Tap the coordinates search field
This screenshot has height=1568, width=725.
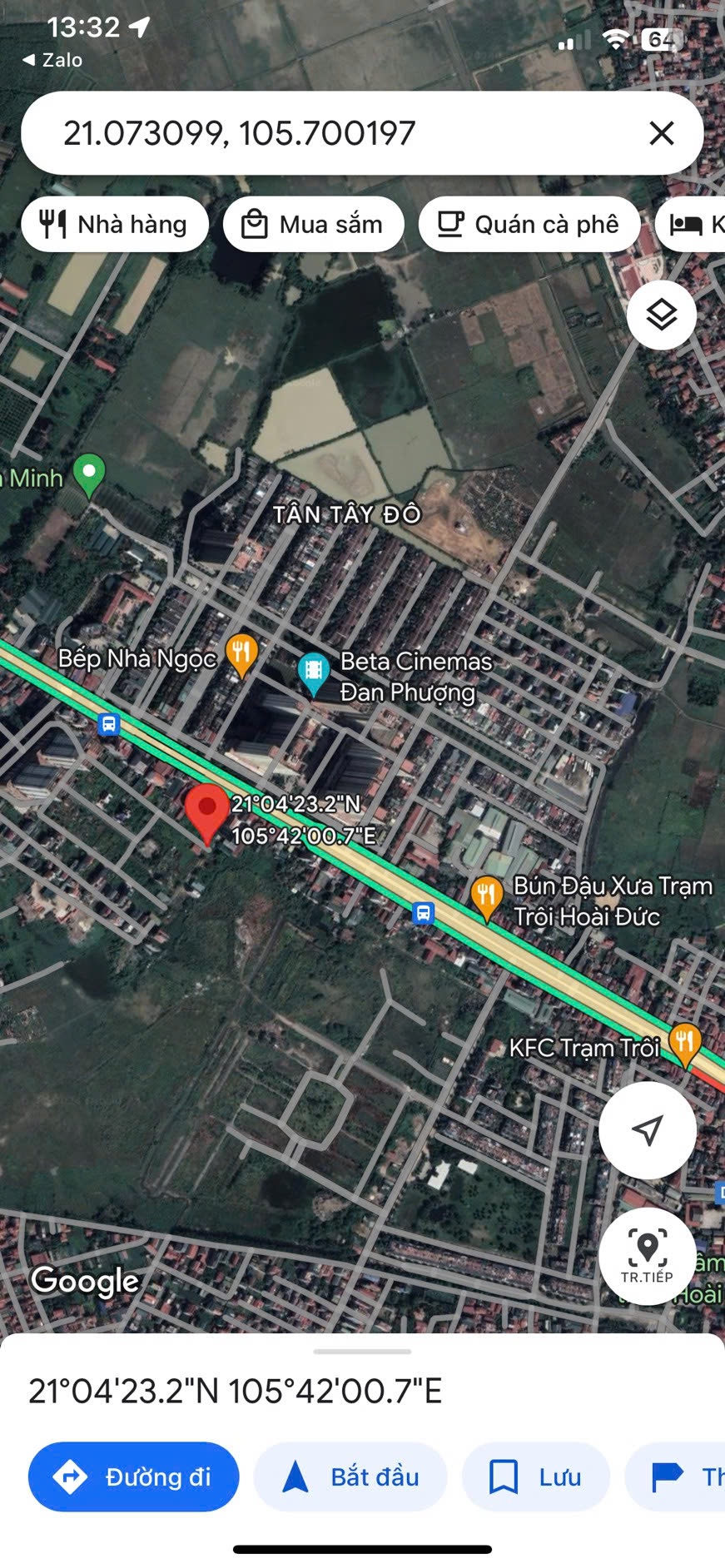(333, 133)
